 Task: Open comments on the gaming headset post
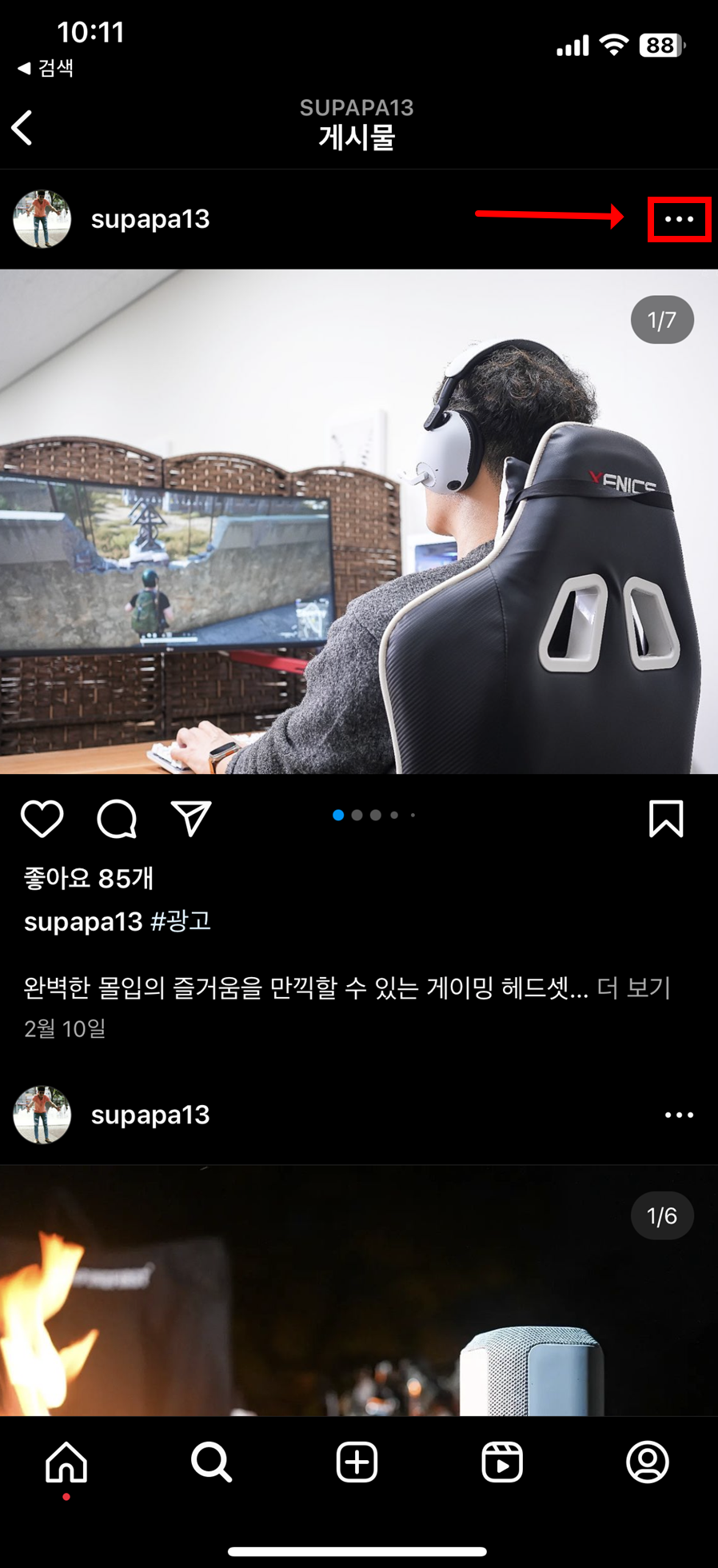(117, 820)
